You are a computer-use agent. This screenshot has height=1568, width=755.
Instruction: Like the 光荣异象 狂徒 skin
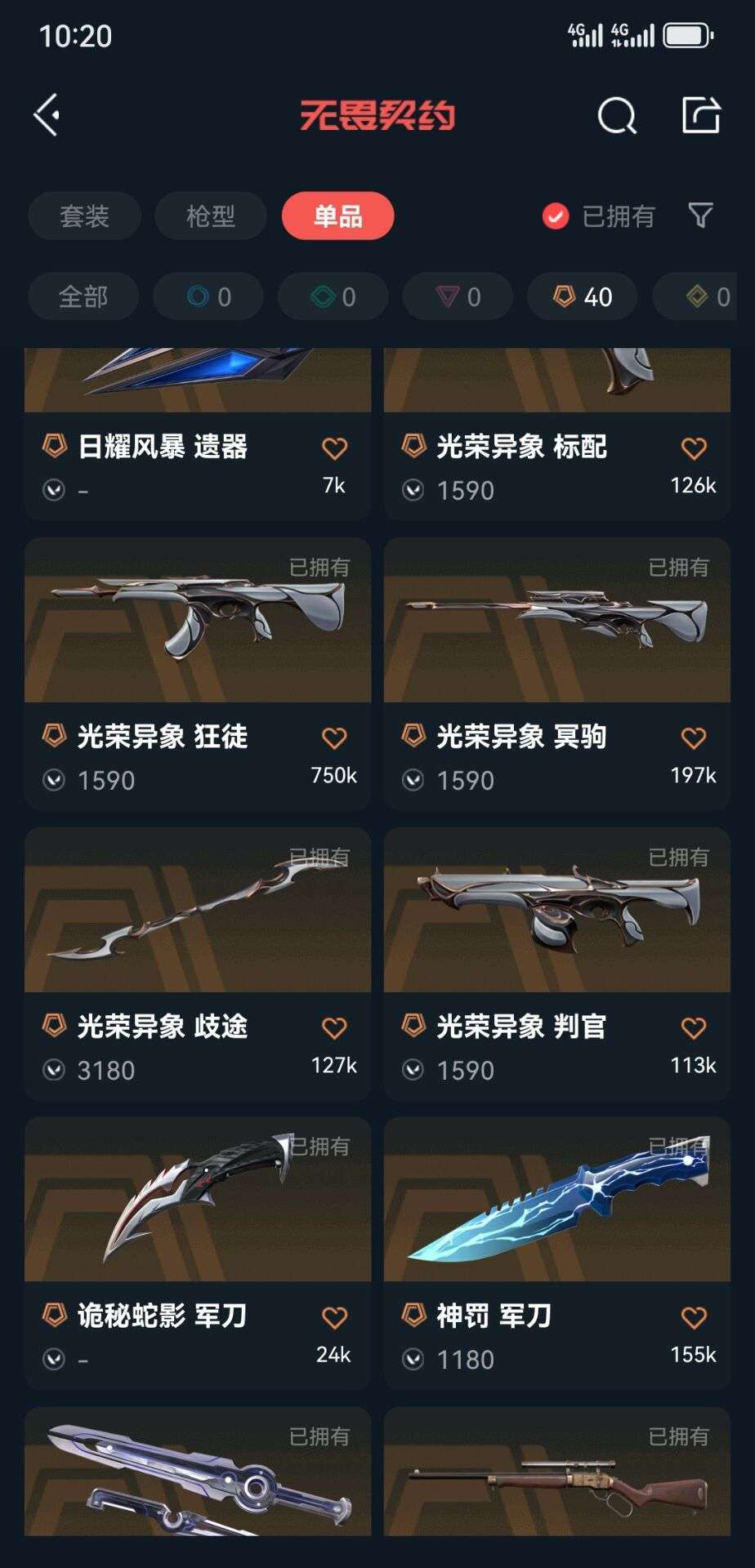coord(334,738)
